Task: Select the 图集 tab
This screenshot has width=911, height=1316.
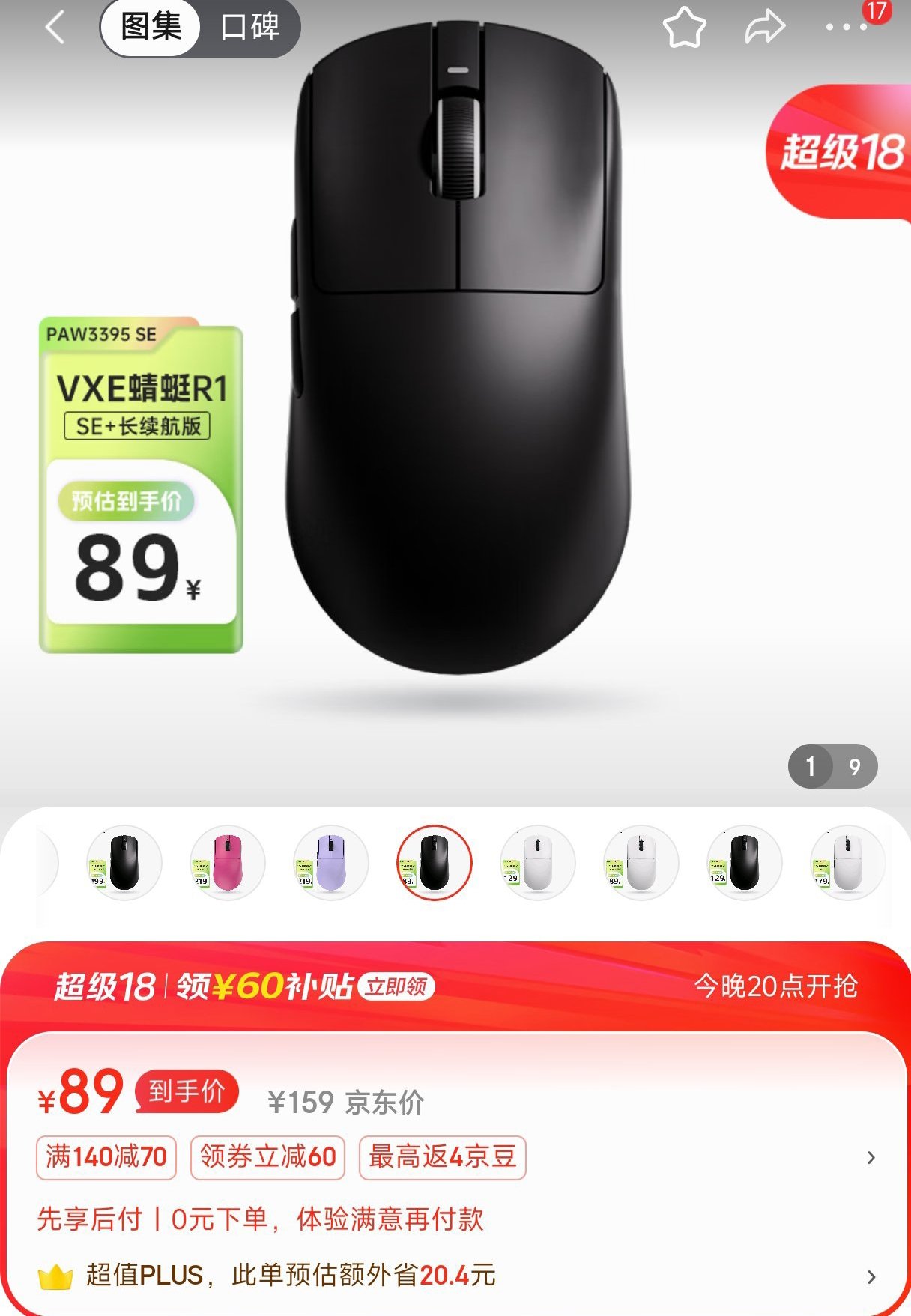Action: click(151, 28)
